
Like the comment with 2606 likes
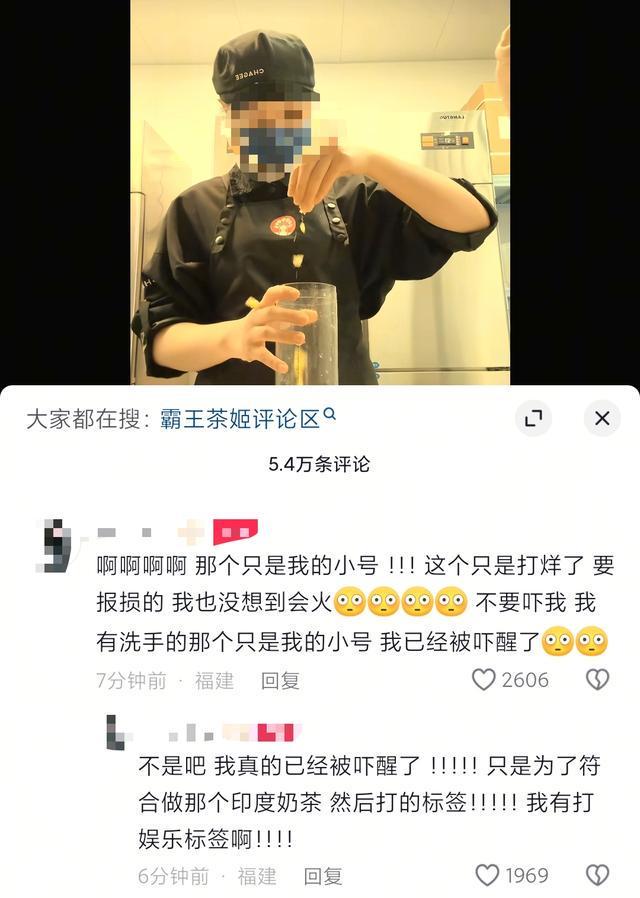[x=484, y=680]
